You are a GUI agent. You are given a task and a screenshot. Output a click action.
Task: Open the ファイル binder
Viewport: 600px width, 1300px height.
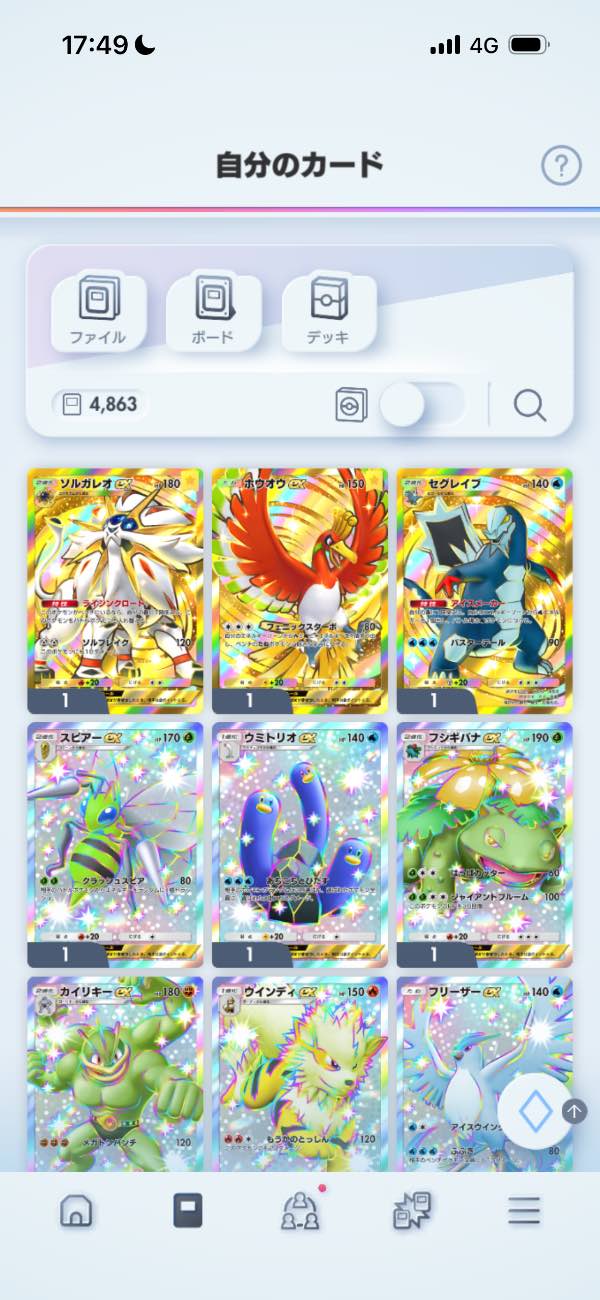[98, 313]
